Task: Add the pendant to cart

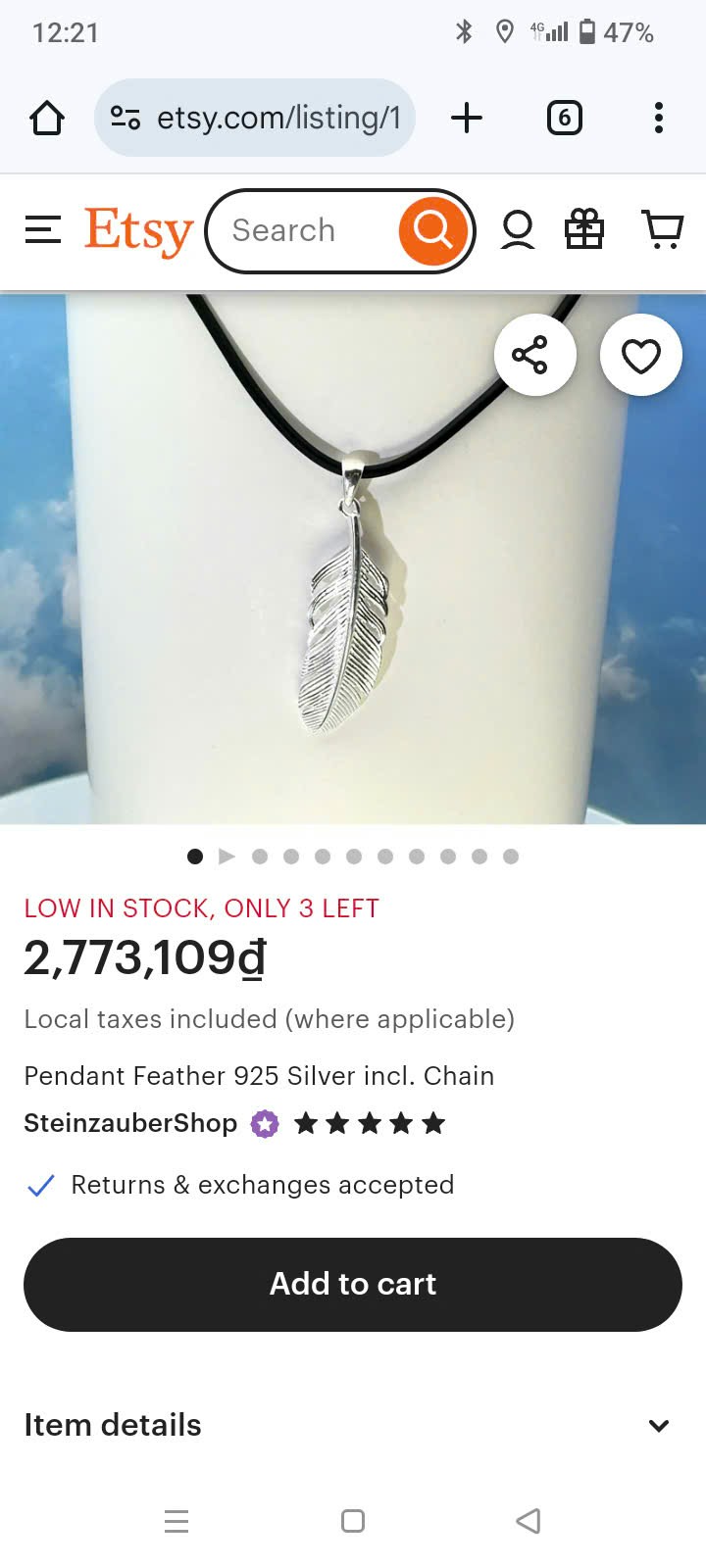Action: point(353,1284)
